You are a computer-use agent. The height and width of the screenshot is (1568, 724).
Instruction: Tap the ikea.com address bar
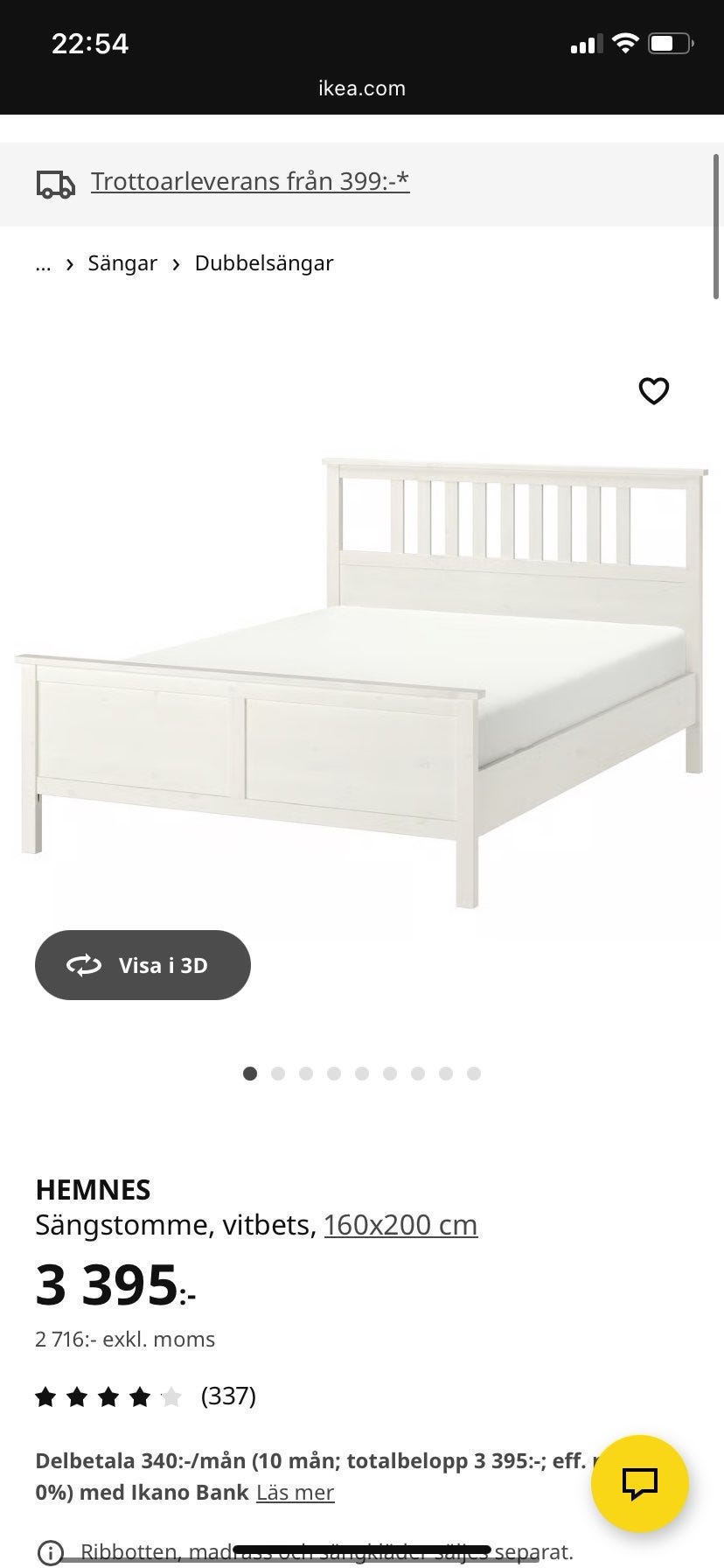pos(362,88)
